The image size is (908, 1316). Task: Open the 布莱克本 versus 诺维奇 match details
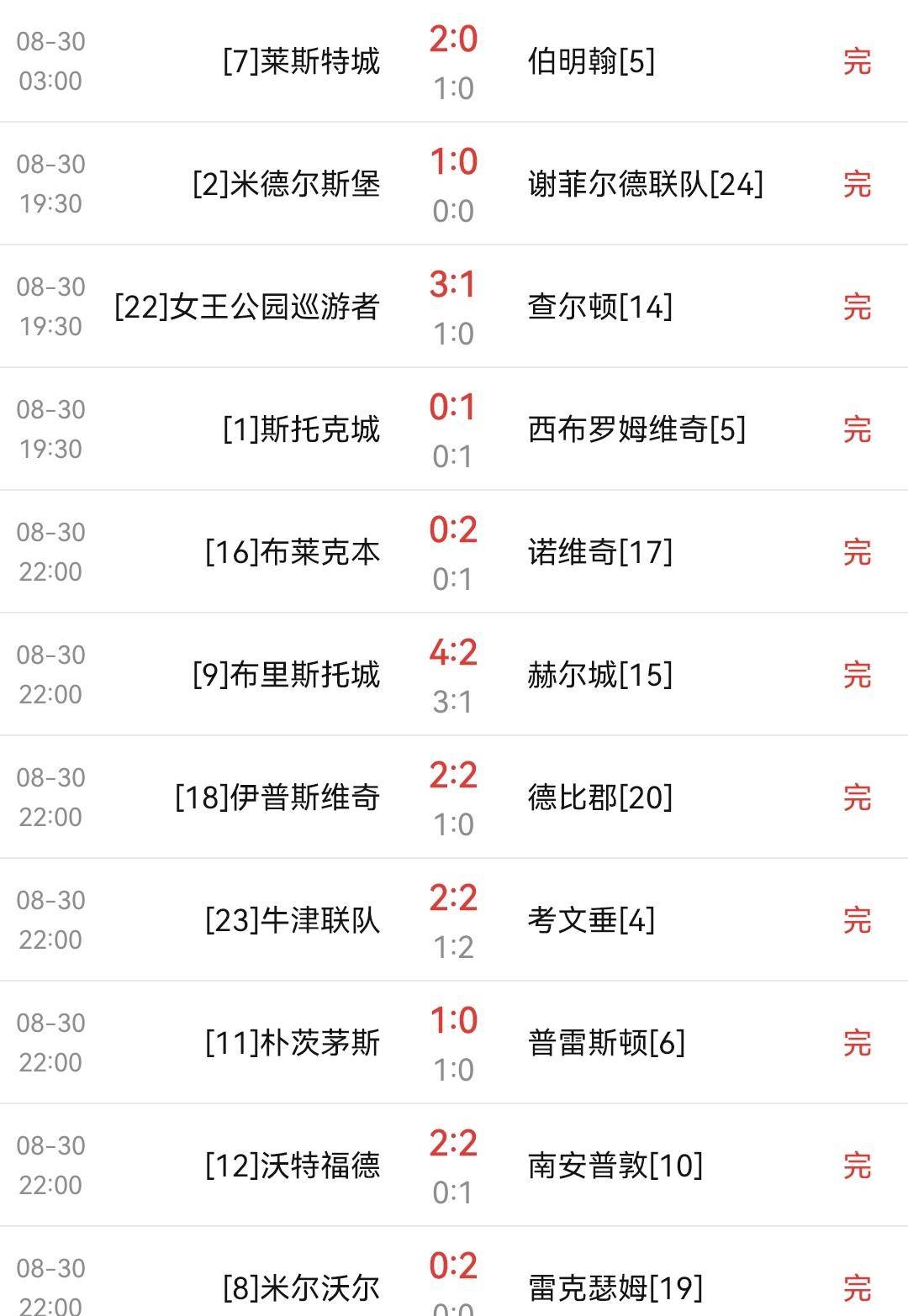pyautogui.click(x=454, y=551)
